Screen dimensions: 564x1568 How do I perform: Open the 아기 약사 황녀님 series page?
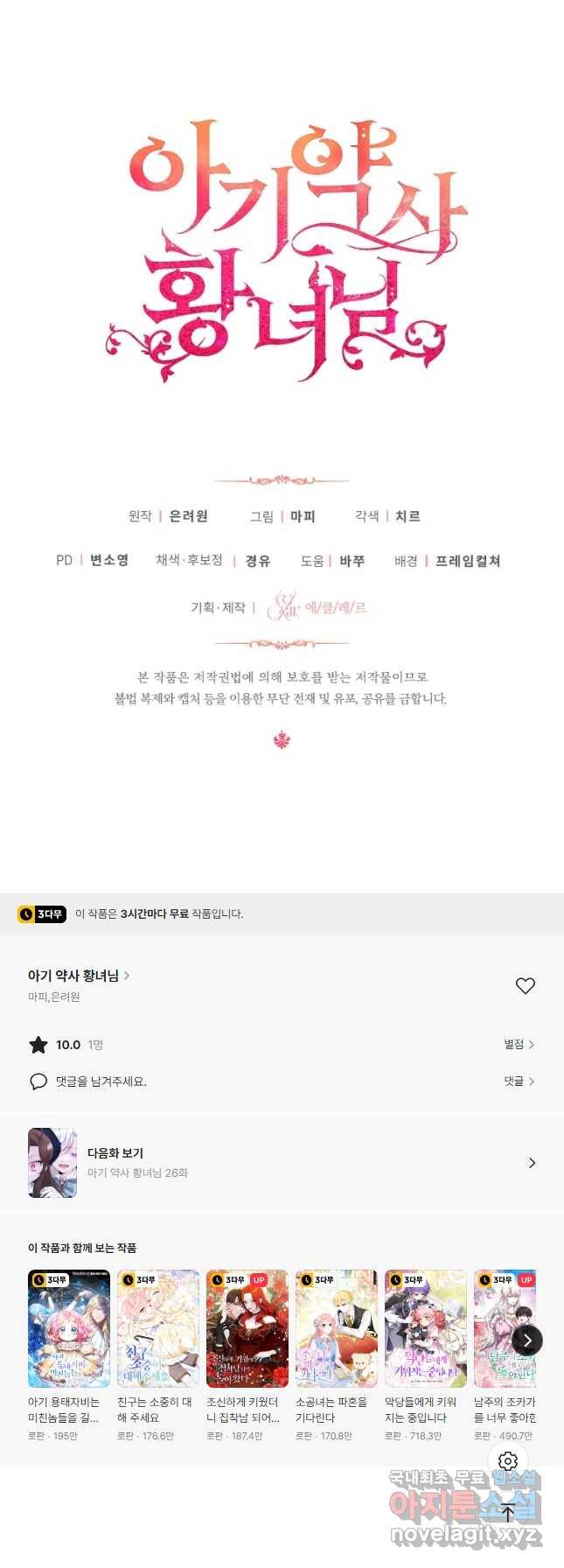(x=79, y=976)
